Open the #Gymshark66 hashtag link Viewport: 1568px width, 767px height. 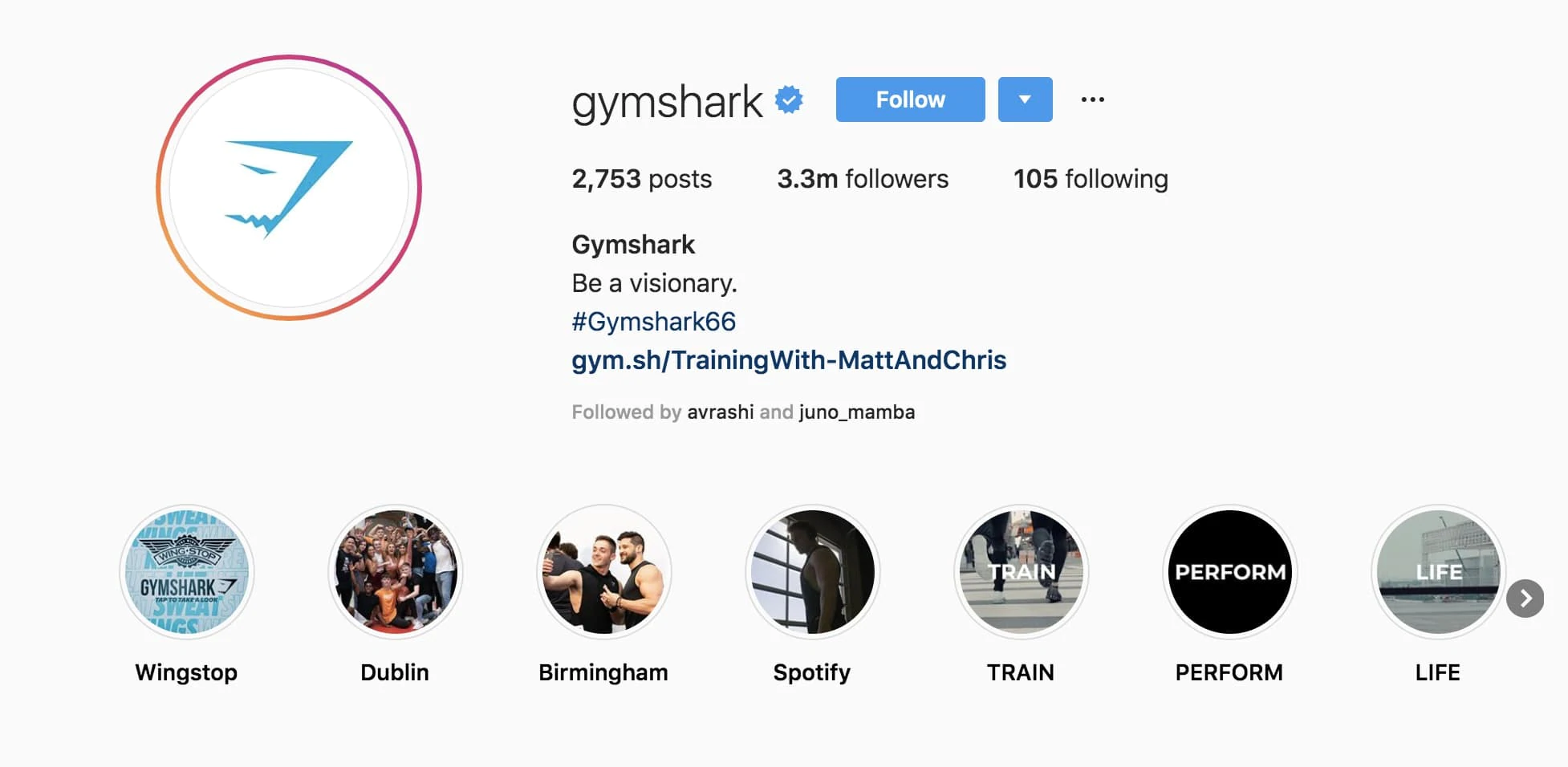point(653,322)
